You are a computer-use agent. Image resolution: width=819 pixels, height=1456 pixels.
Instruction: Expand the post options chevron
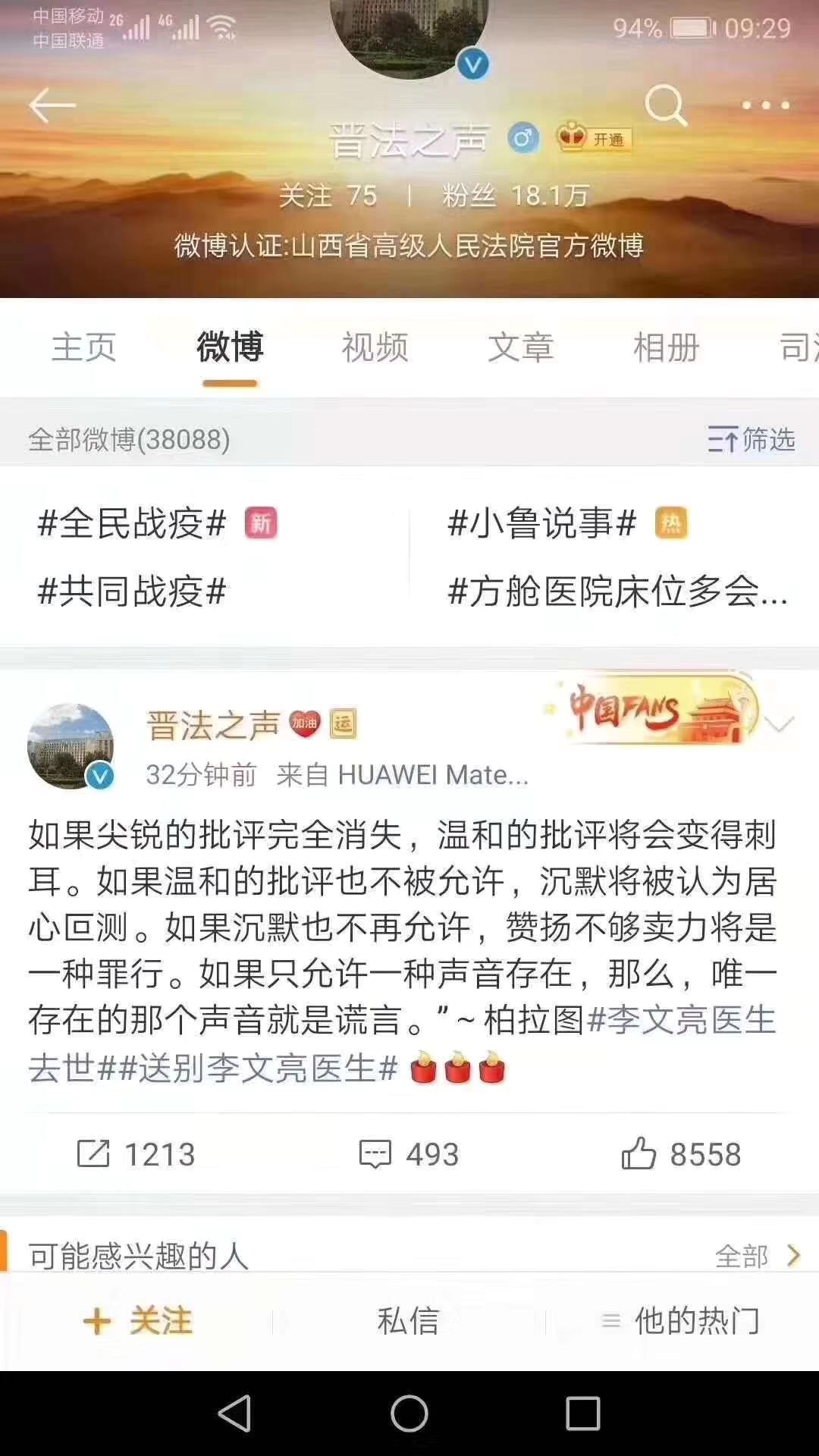coord(779,725)
